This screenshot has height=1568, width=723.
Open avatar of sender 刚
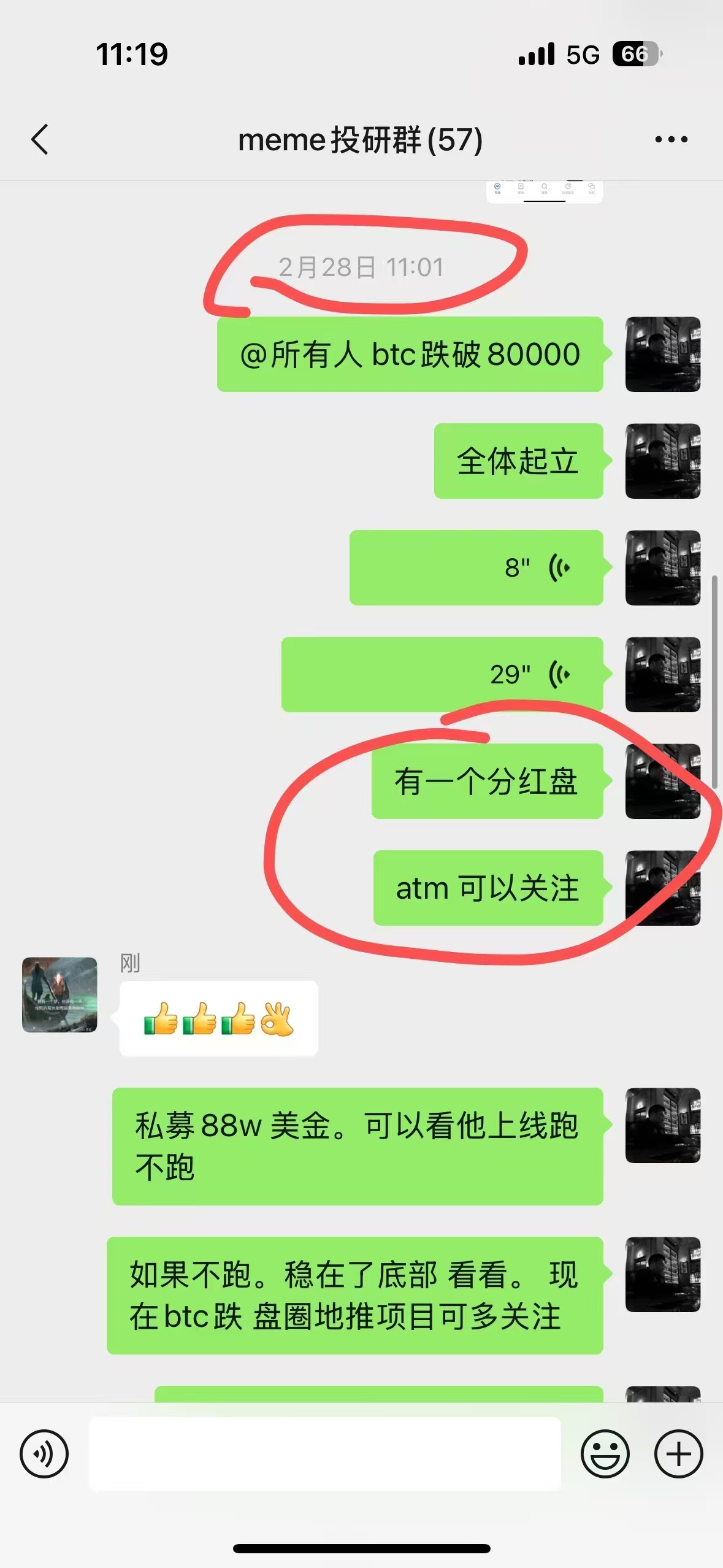pos(59,994)
